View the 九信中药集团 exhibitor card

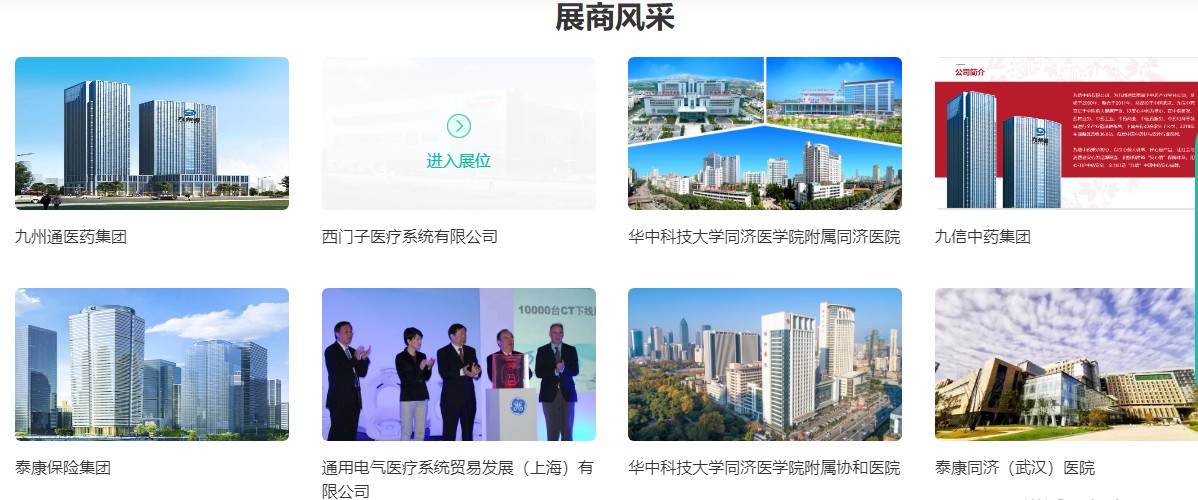(x=1065, y=133)
